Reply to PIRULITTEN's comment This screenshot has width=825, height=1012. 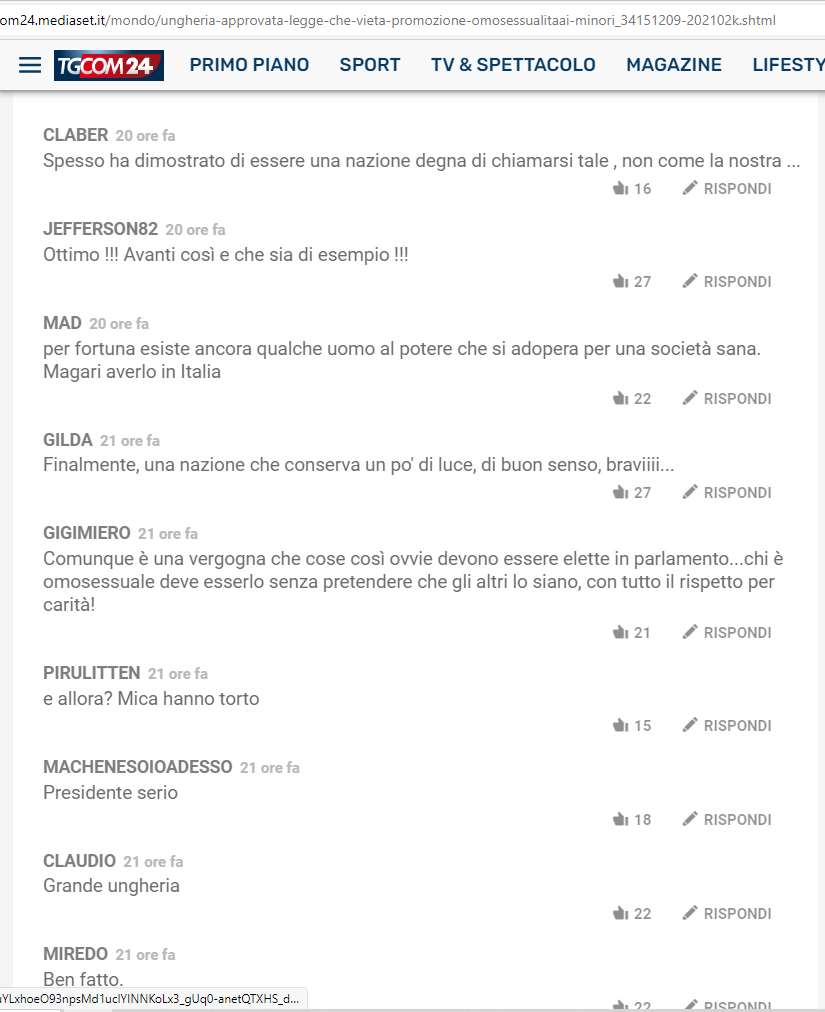(727, 726)
